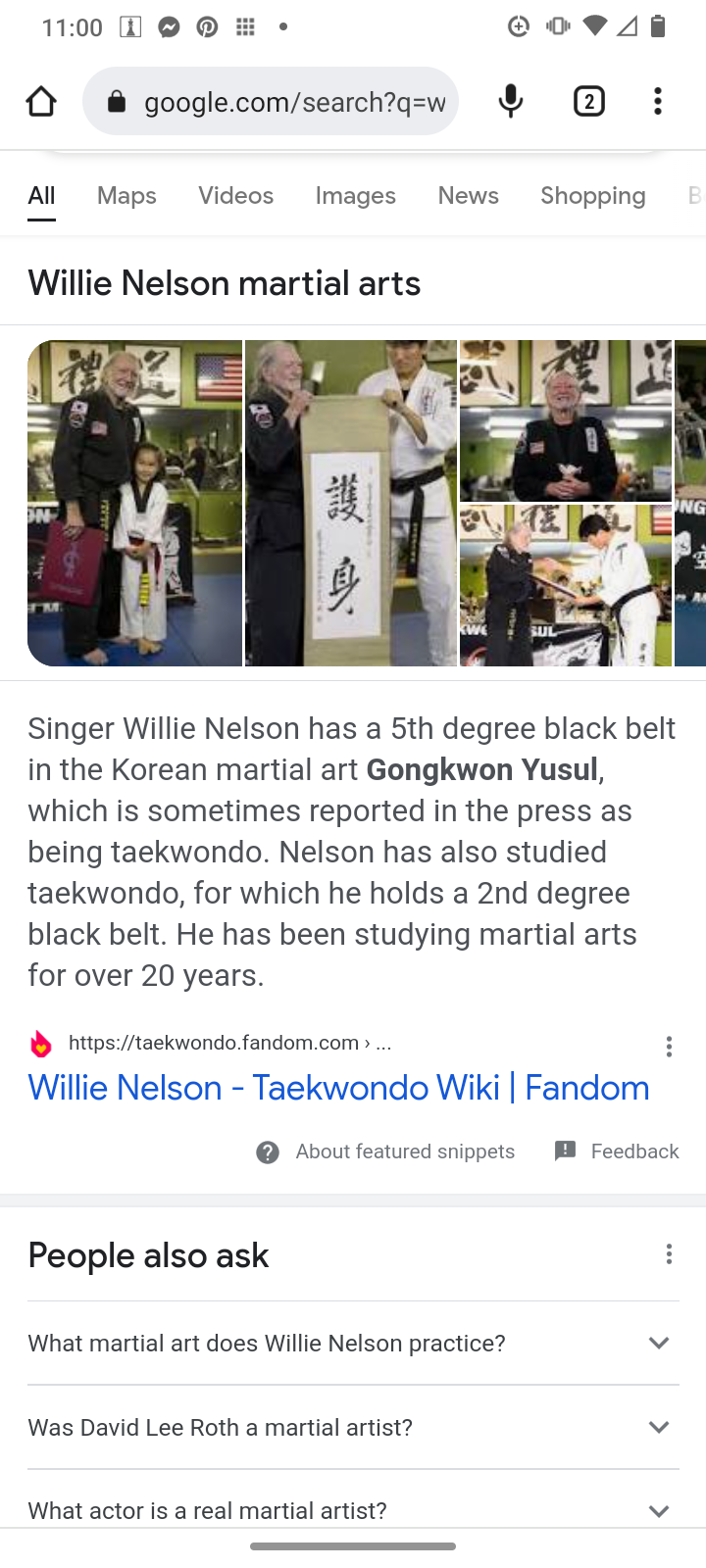Open People also ask options menu
Screen dimensions: 706x1568
point(669,1254)
